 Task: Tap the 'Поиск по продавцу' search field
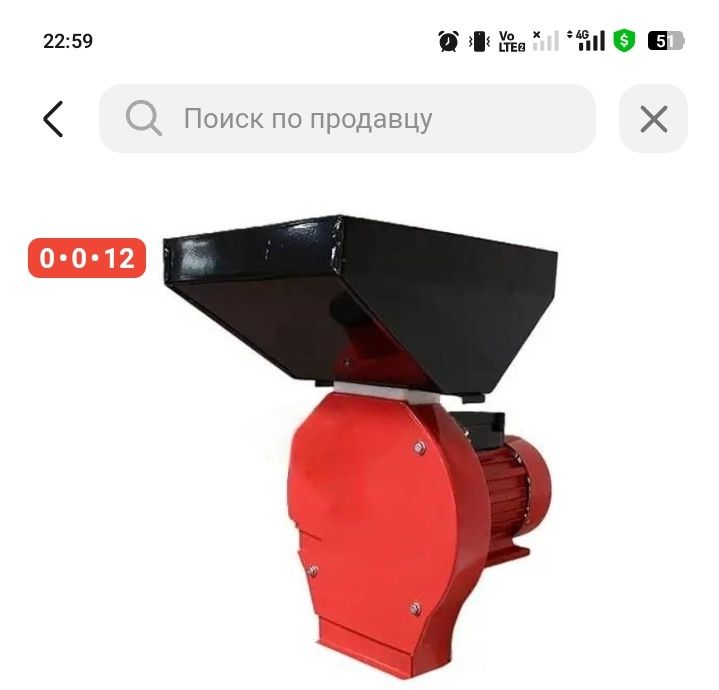point(346,119)
